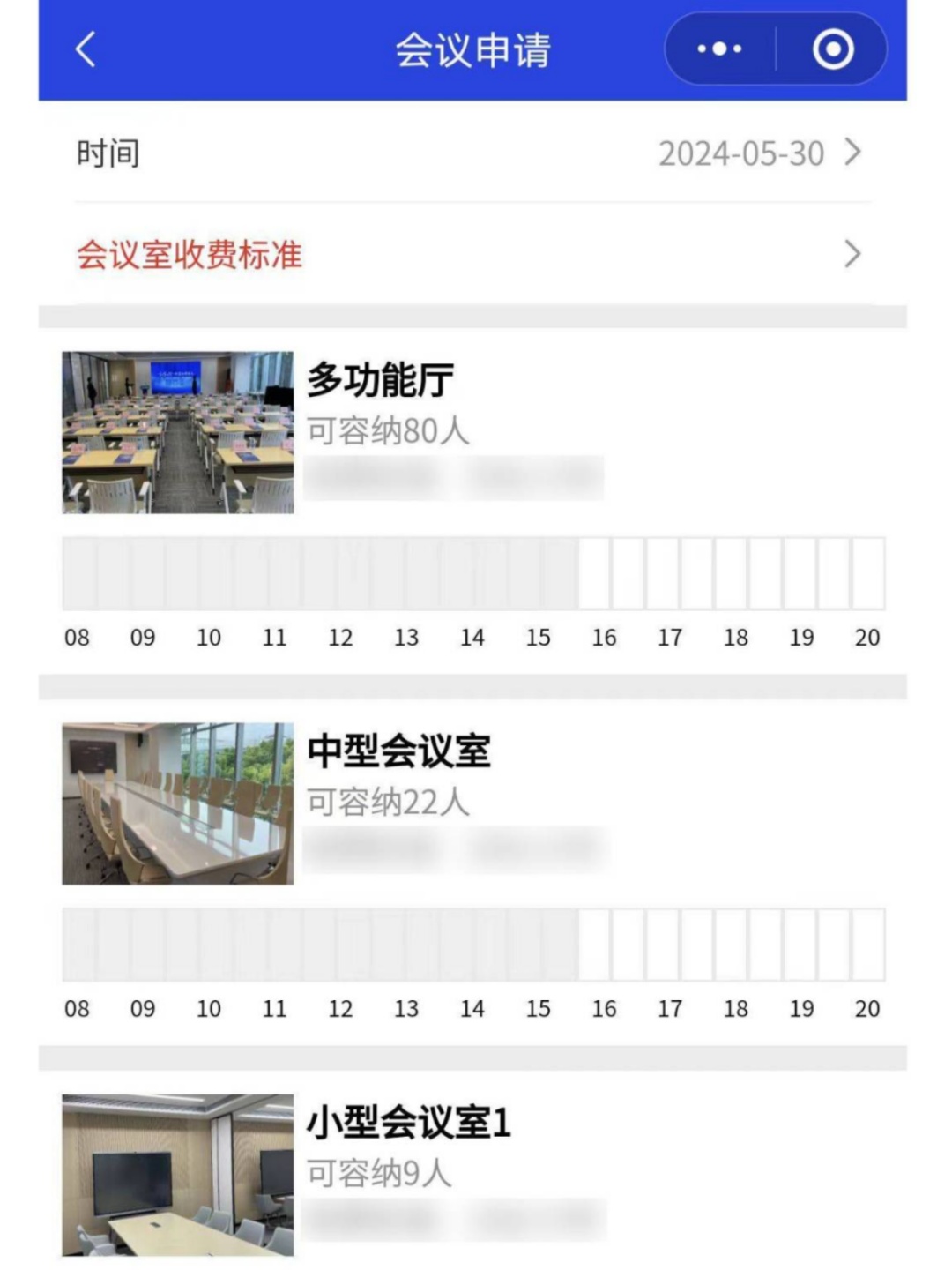Screen dimensions: 952x1270
Task: Open the 中型会议室 room card
Action: [x=398, y=751]
